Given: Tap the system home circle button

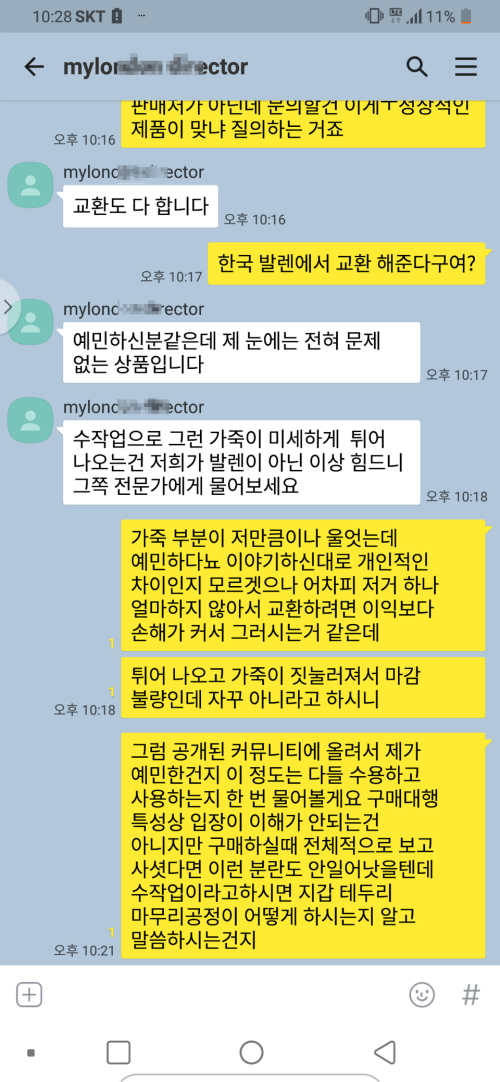Looking at the screenshot, I should (x=251, y=1052).
